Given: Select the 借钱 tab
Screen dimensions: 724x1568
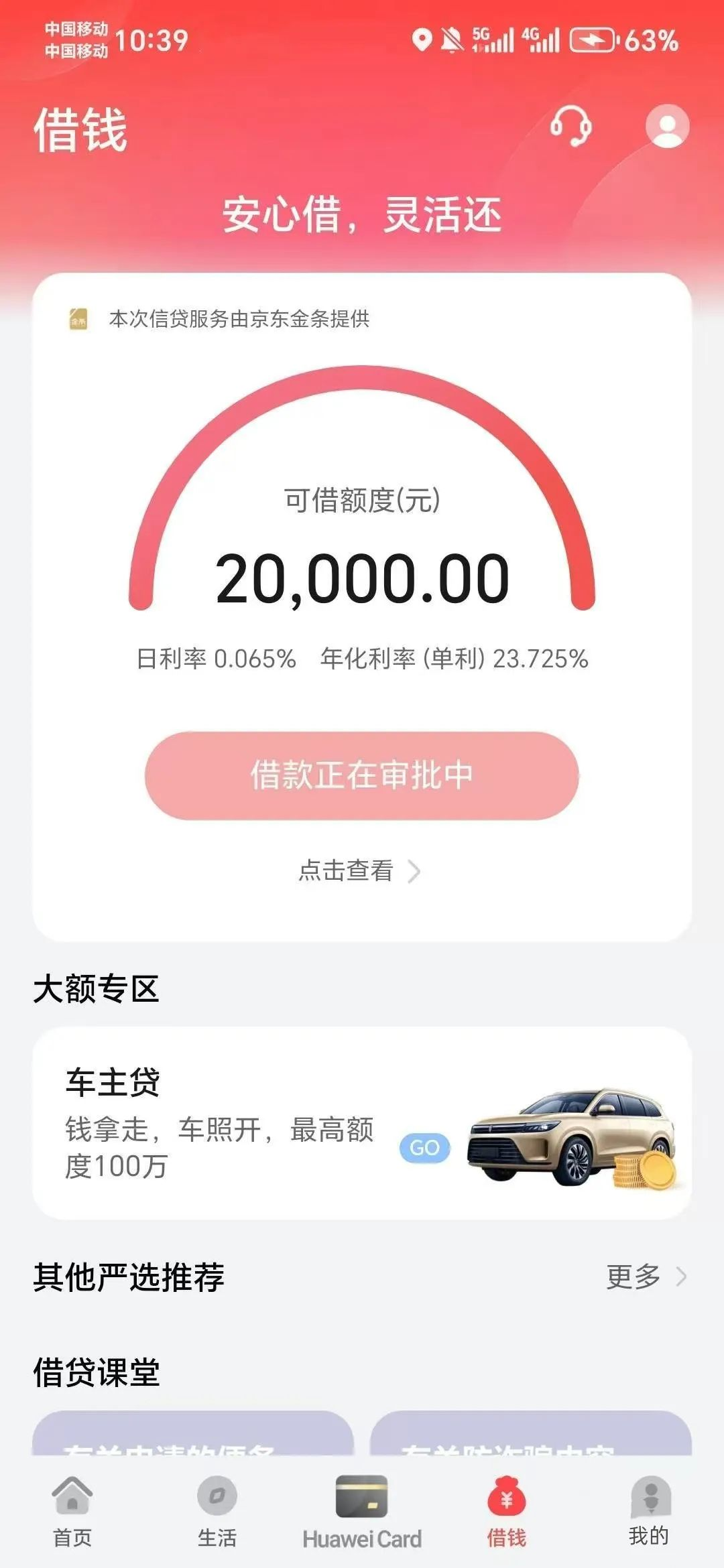Looking at the screenshot, I should tap(507, 1512).
